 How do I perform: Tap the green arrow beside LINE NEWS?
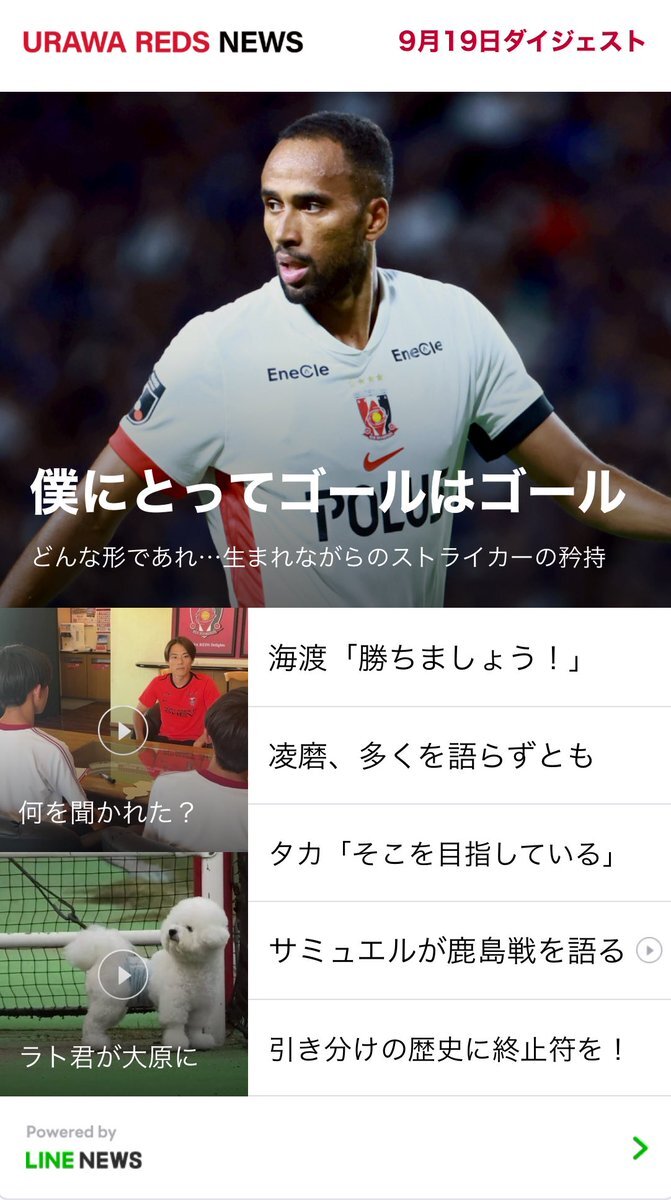click(640, 1148)
